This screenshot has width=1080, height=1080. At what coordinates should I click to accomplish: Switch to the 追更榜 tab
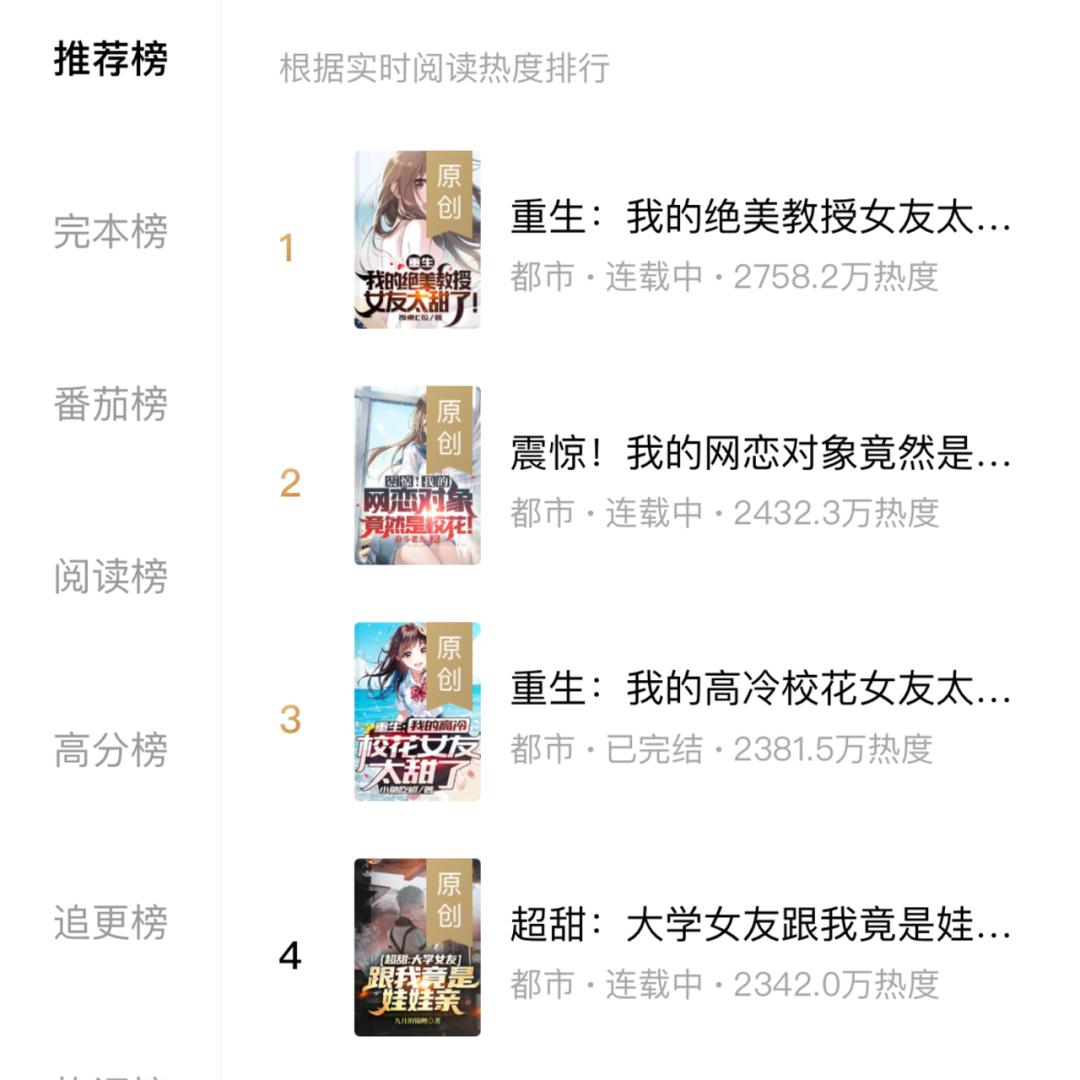point(110,923)
